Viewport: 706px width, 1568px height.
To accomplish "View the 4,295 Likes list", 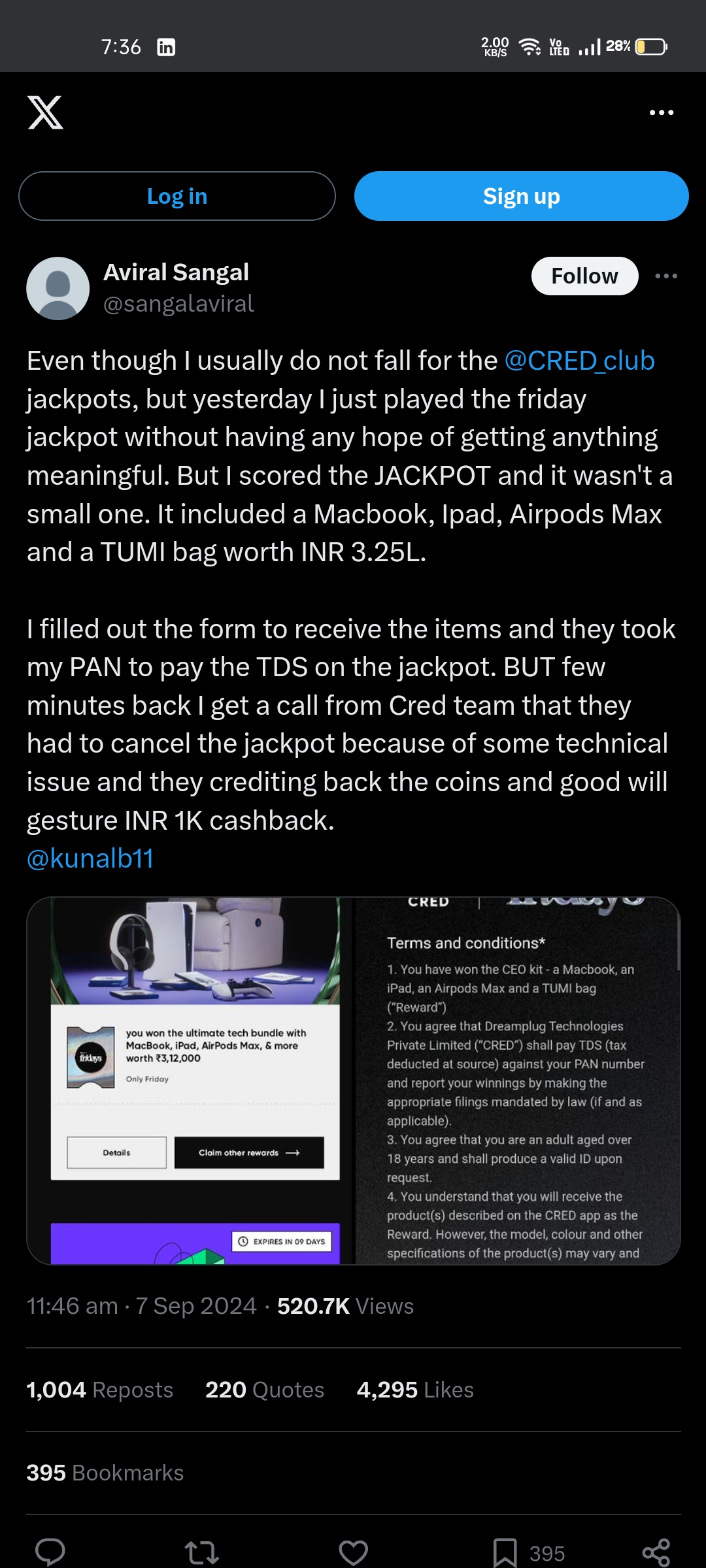I will (414, 1390).
